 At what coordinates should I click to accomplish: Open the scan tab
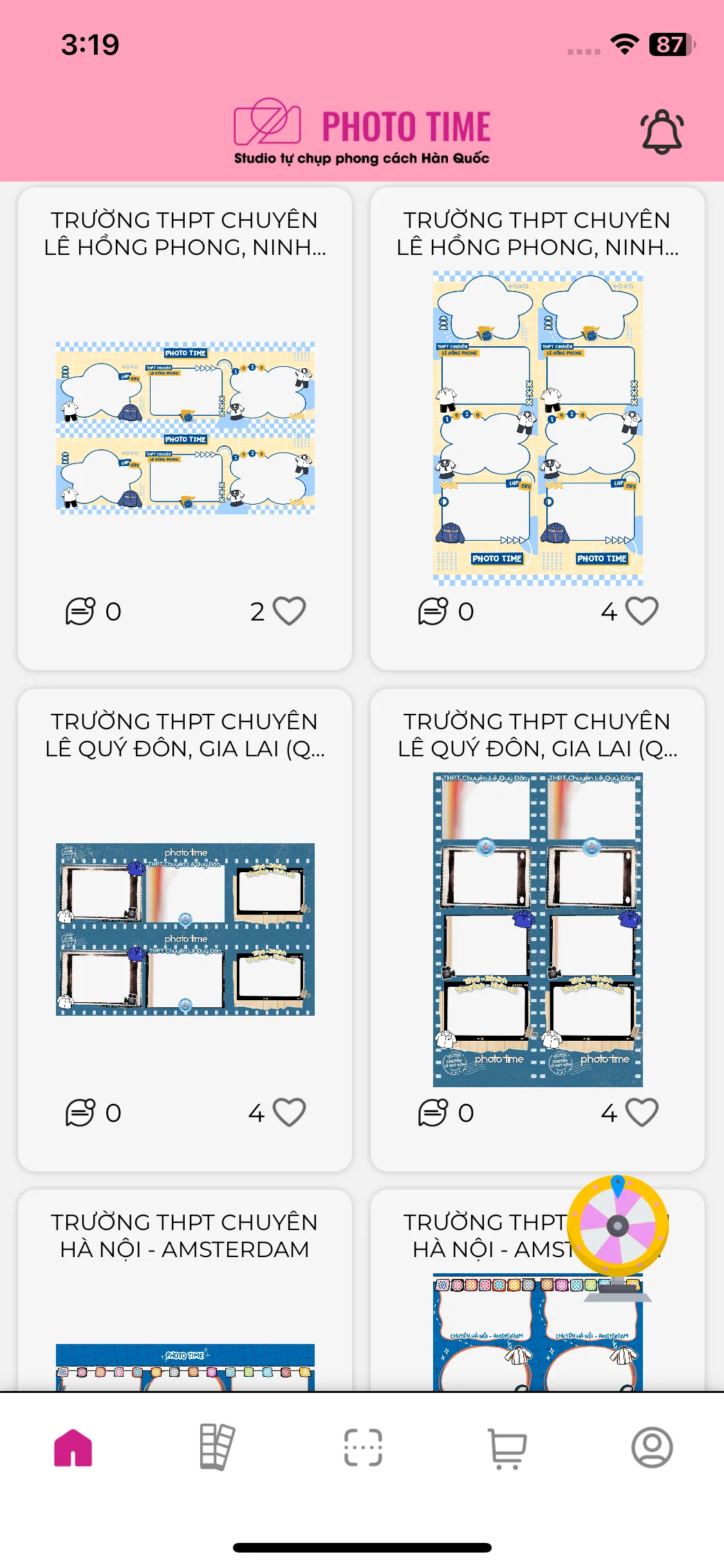363,1448
